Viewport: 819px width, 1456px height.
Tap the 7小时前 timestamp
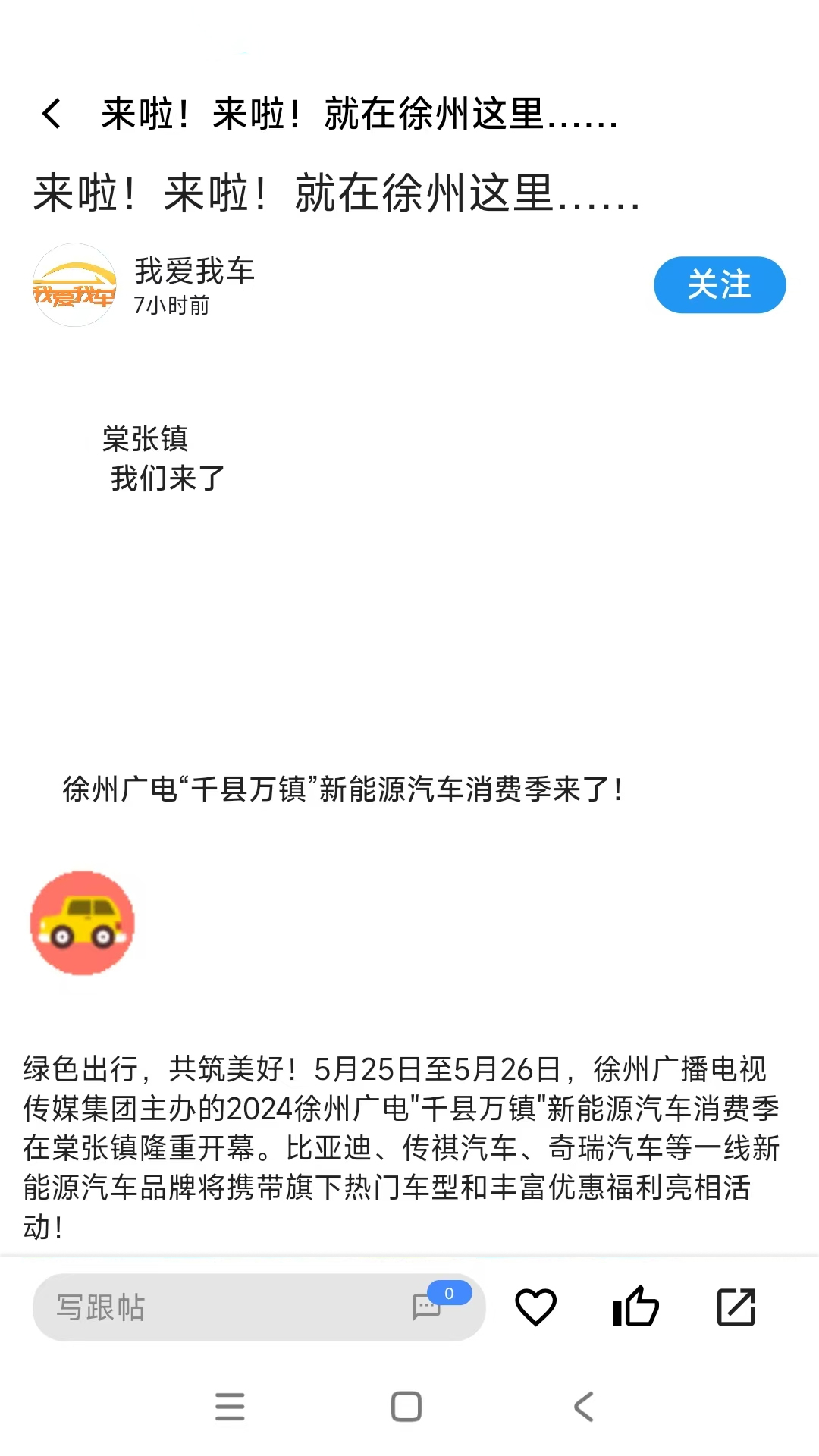(172, 307)
